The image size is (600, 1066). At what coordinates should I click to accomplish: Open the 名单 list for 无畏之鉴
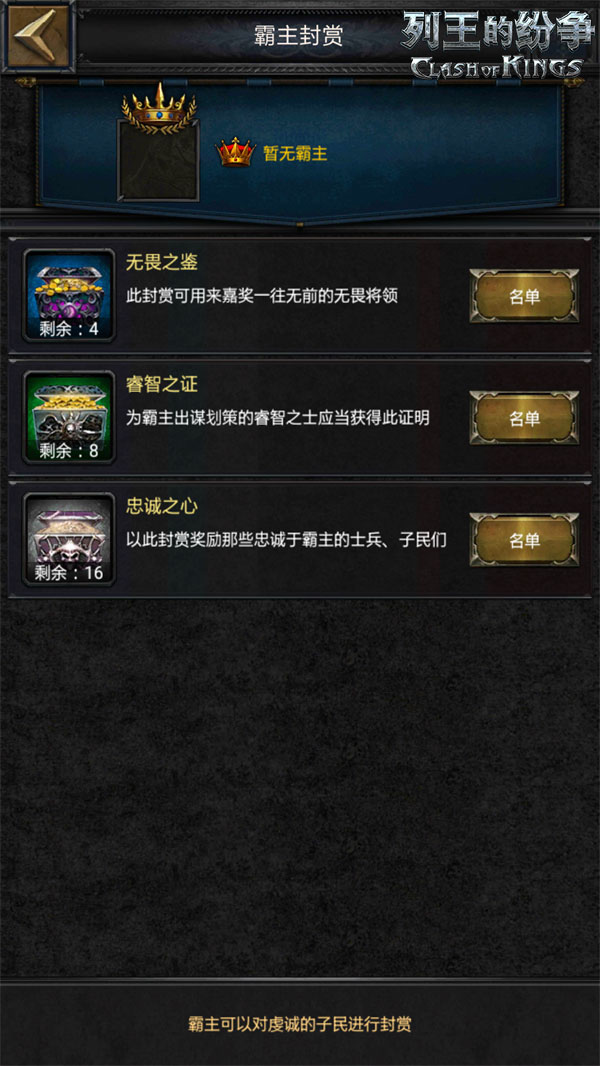(x=524, y=296)
